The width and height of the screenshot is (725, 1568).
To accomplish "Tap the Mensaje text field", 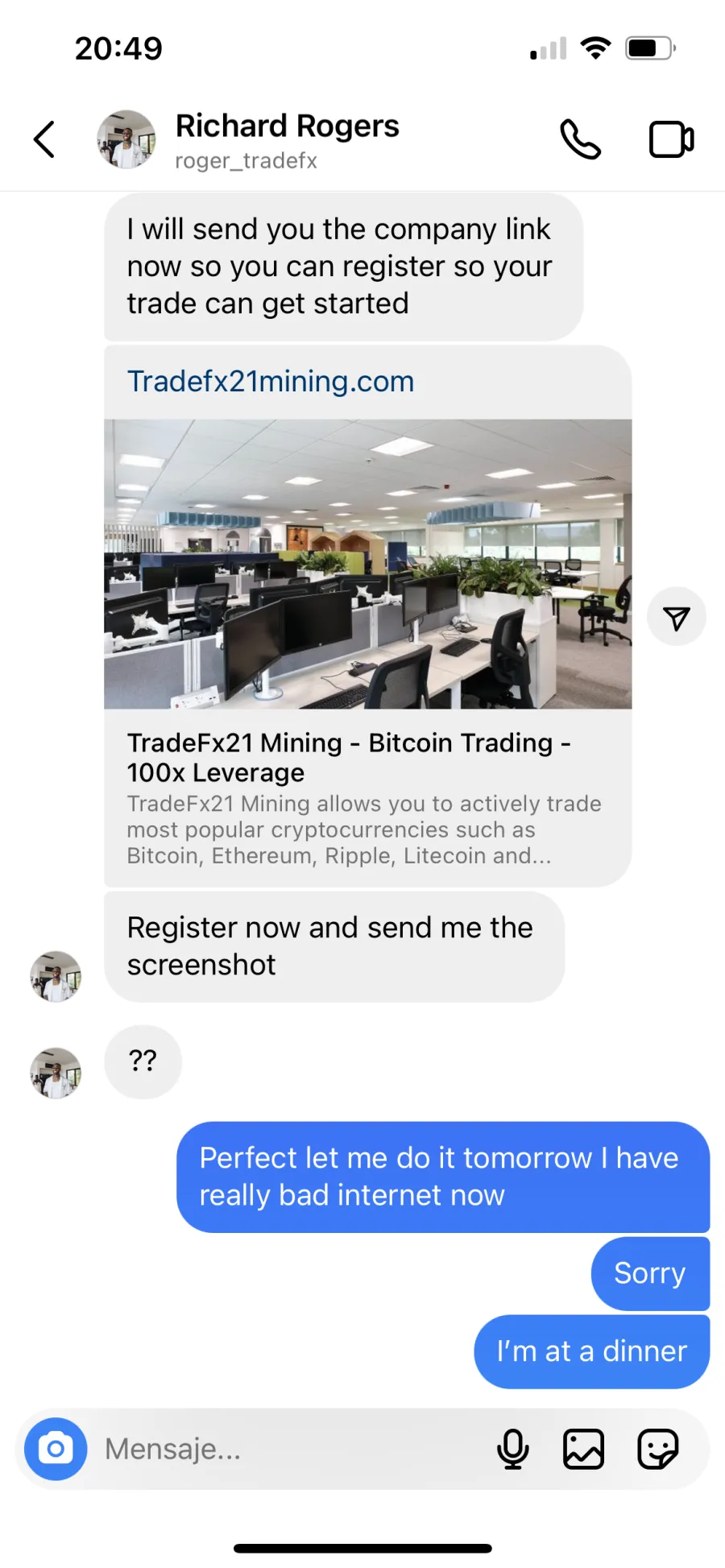I will [x=290, y=1449].
